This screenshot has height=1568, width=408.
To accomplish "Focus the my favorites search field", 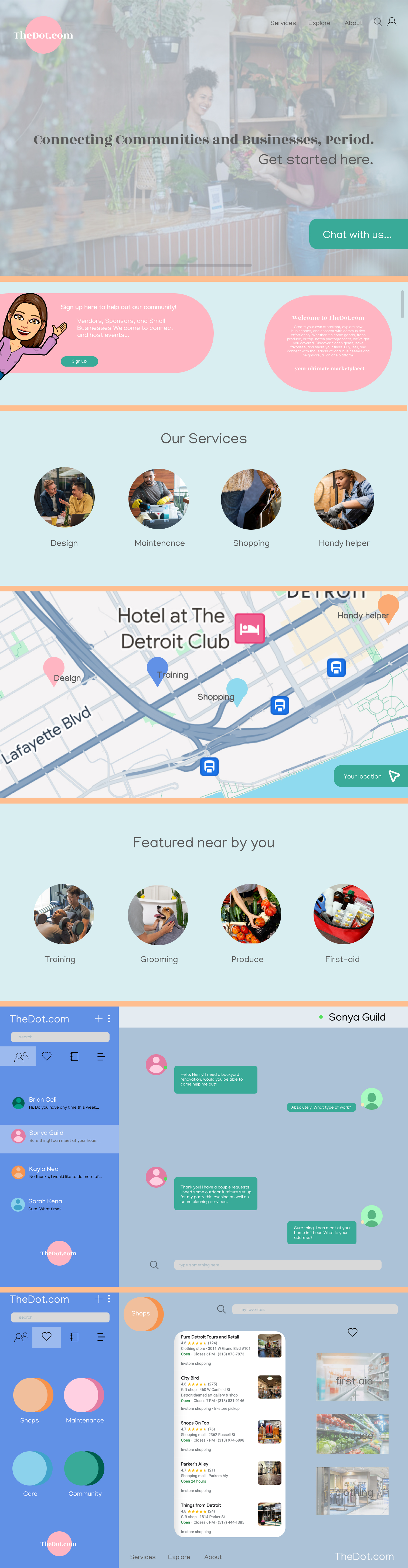I will pos(315,1309).
